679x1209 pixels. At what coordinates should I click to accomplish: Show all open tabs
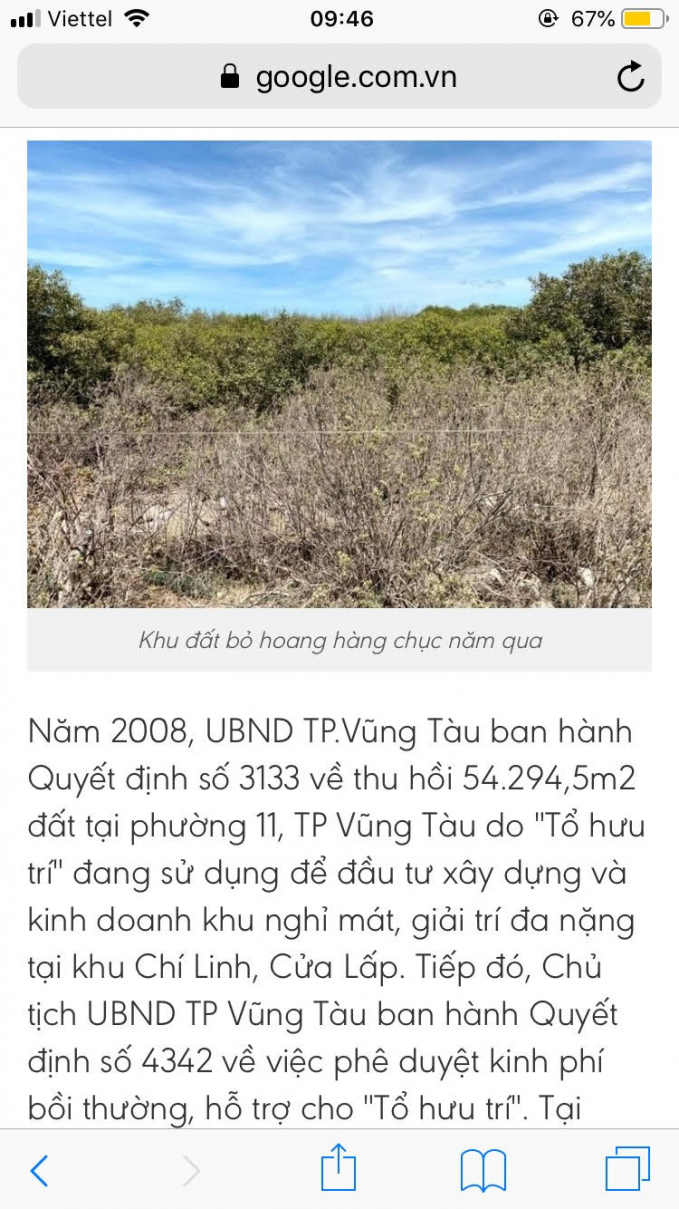[x=627, y=1168]
